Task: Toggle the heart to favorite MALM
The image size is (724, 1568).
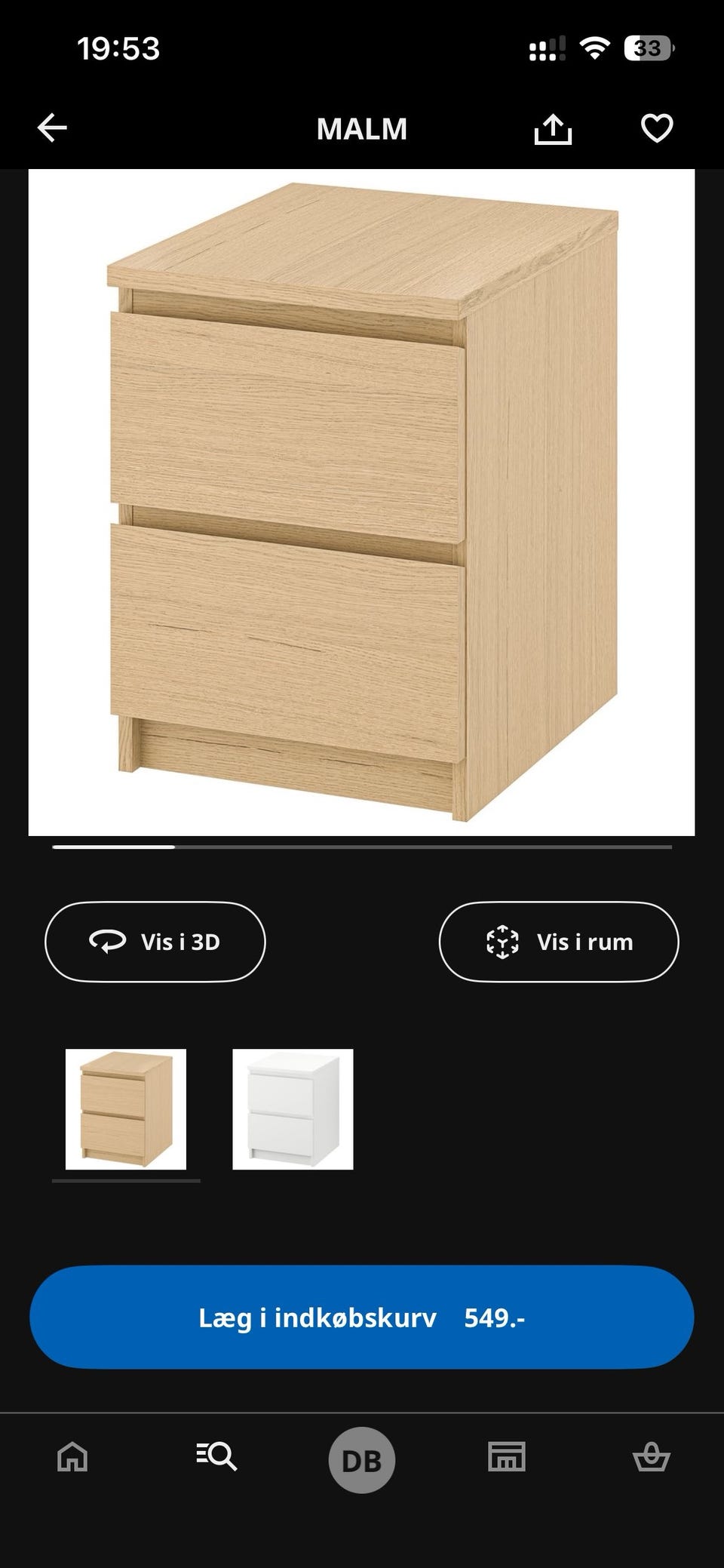Action: coord(658,128)
